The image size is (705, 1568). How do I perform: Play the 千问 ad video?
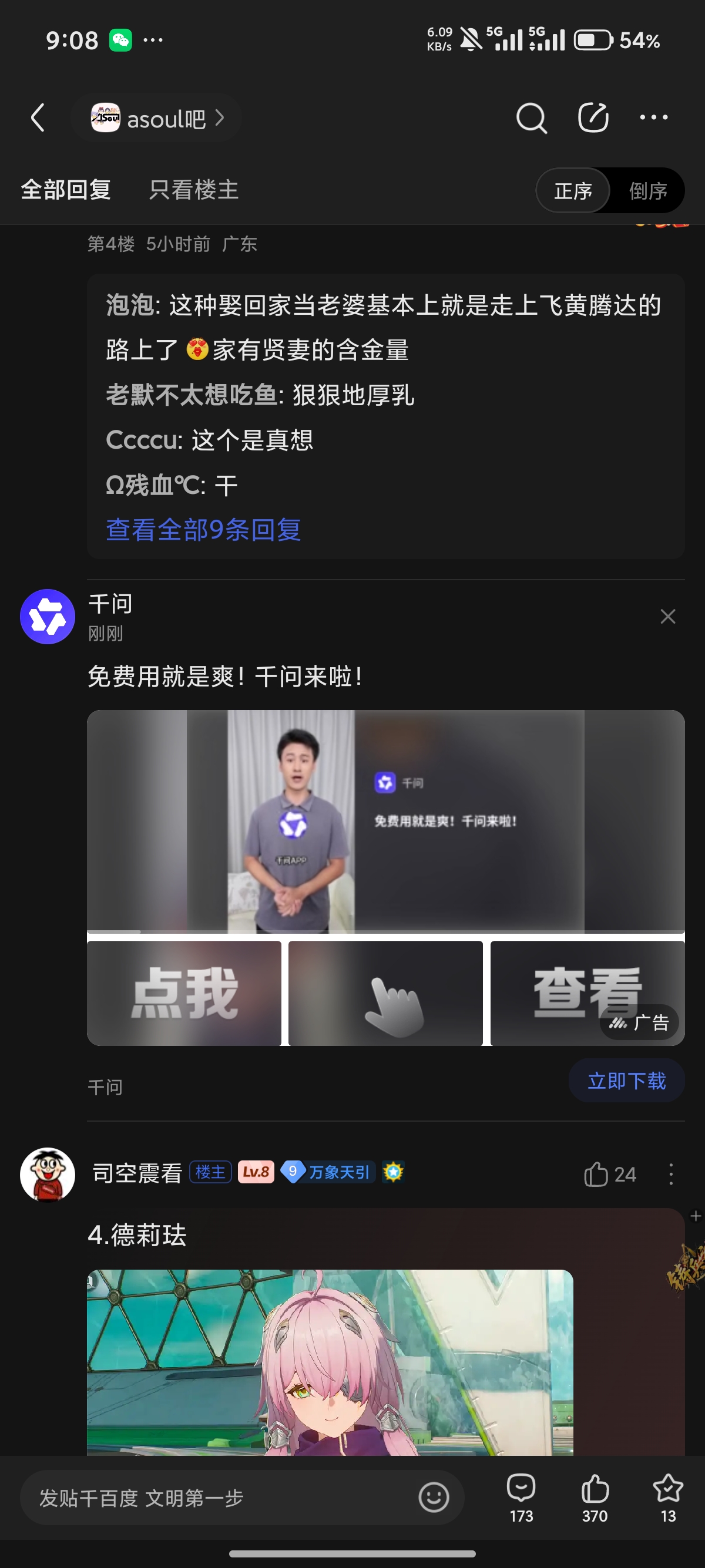click(385, 820)
